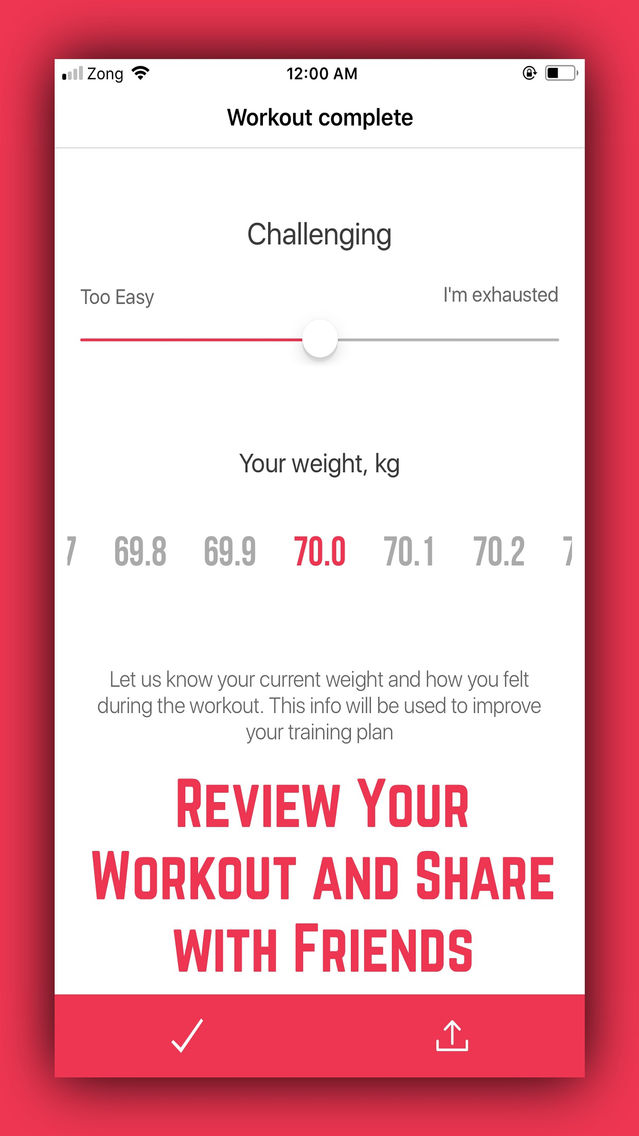Choose 70.1 kg as your weight
Viewport: 639px width, 1136px height.
coord(409,552)
